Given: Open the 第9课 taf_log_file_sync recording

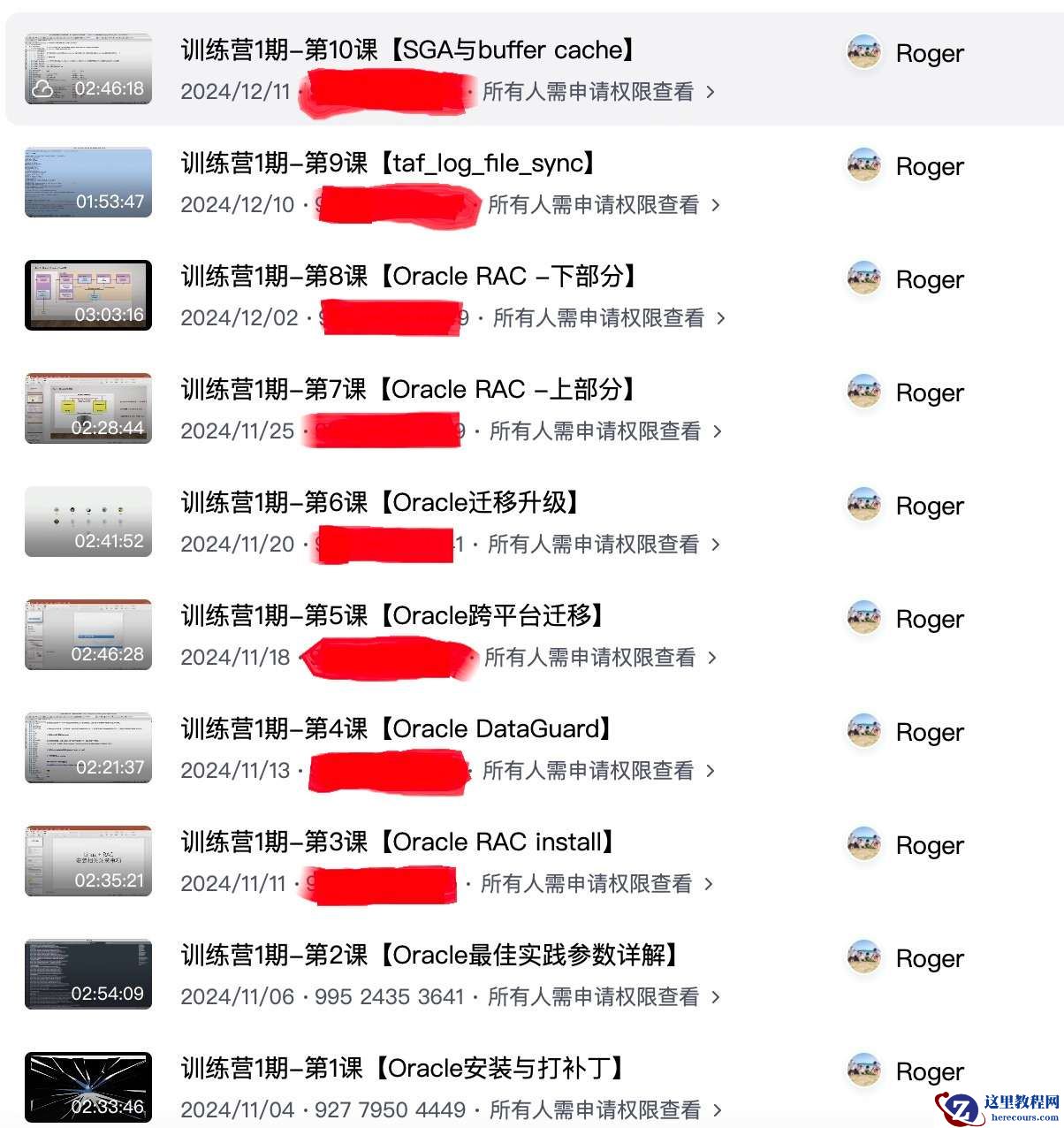Looking at the screenshot, I should [388, 164].
